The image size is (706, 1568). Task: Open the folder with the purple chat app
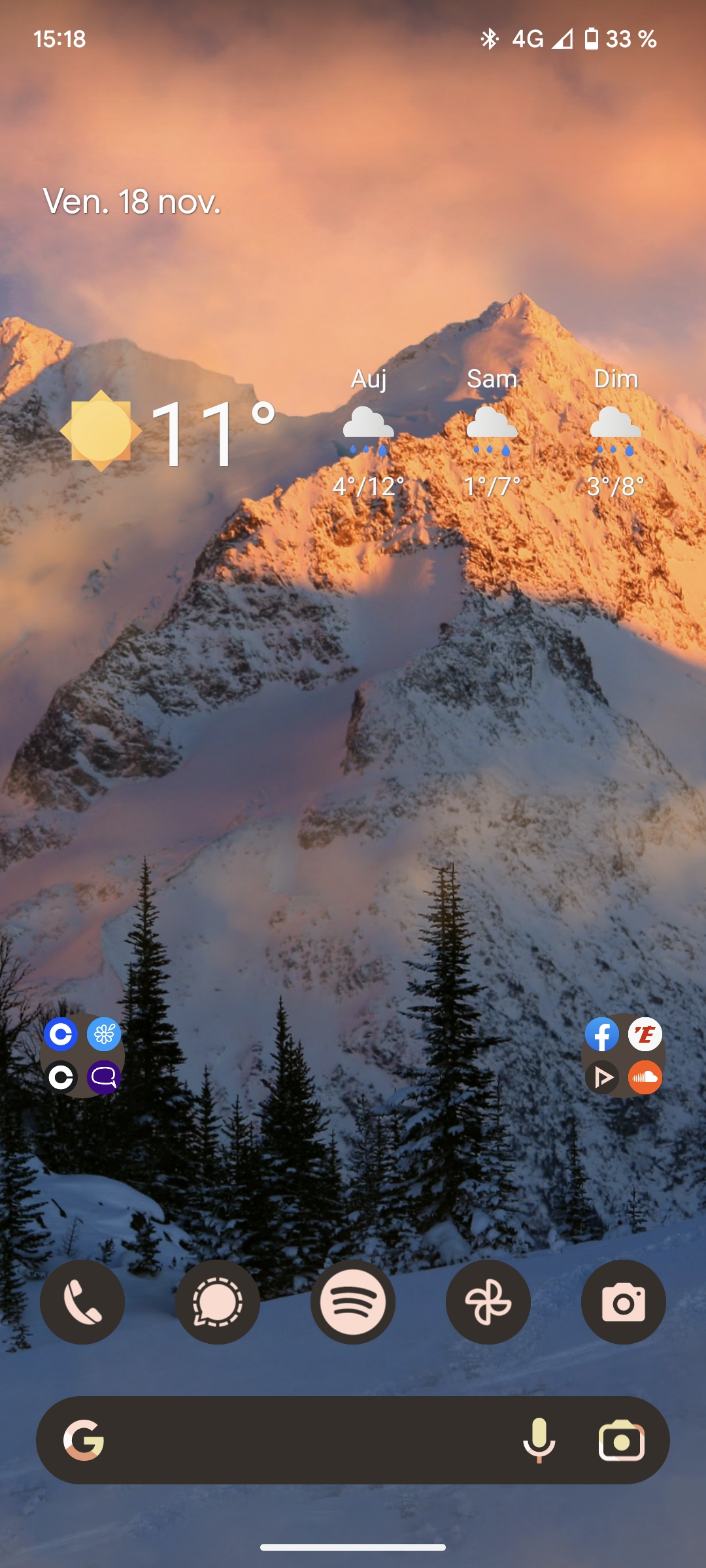82,1056
